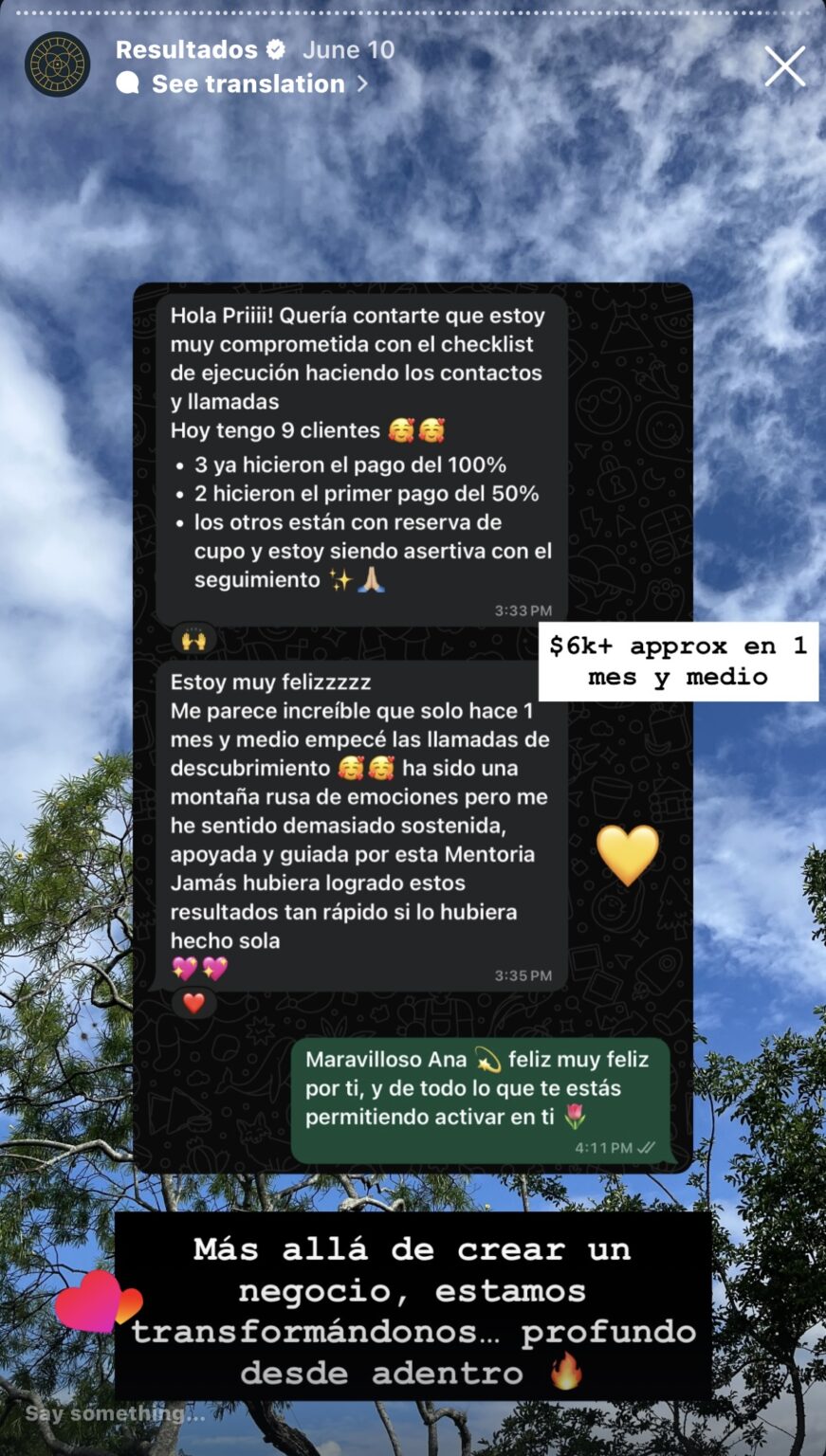
Task: Tap the fire emoji in the bottom text sticker
Action: point(567,1370)
